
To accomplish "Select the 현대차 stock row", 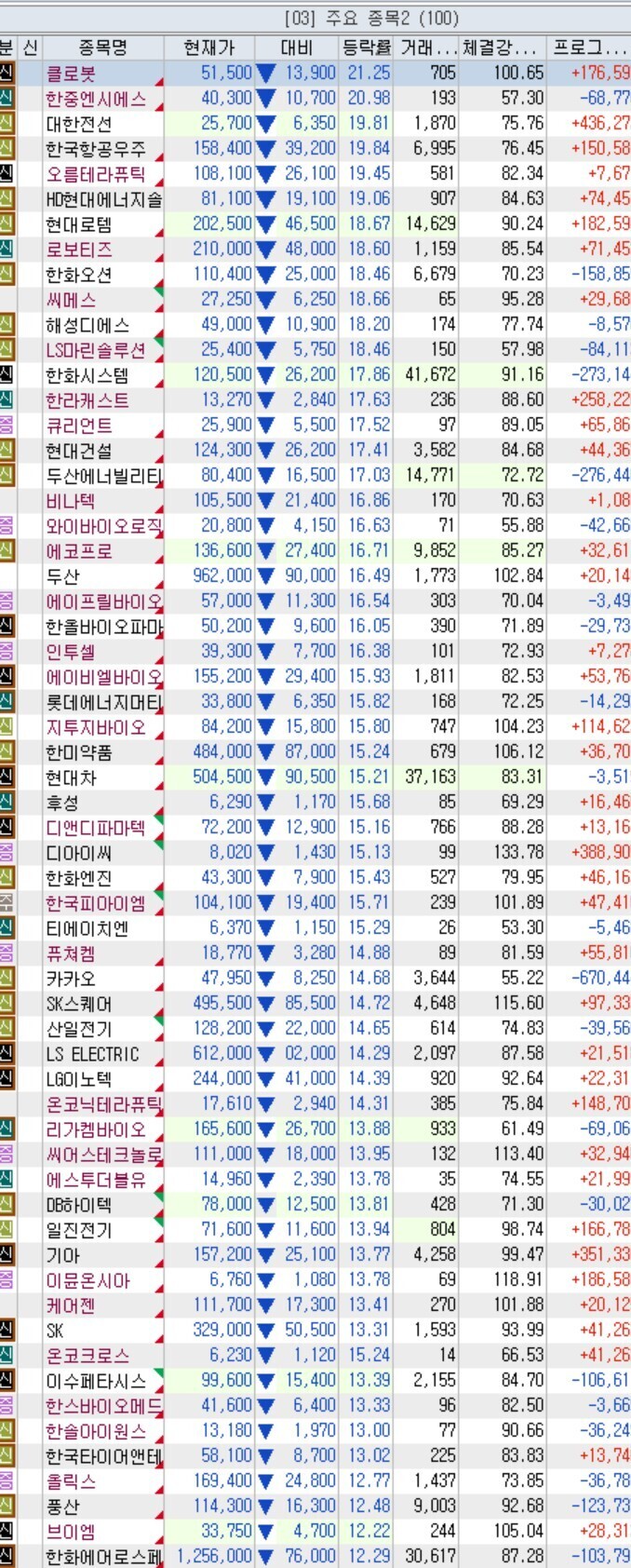I will tap(315, 777).
